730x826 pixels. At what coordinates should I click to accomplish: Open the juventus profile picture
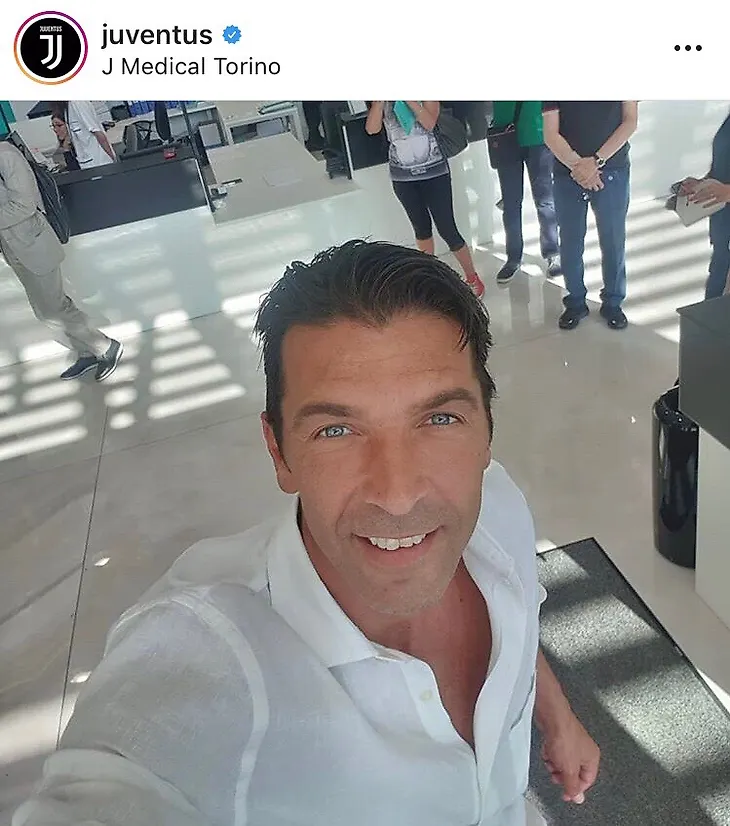(50, 48)
